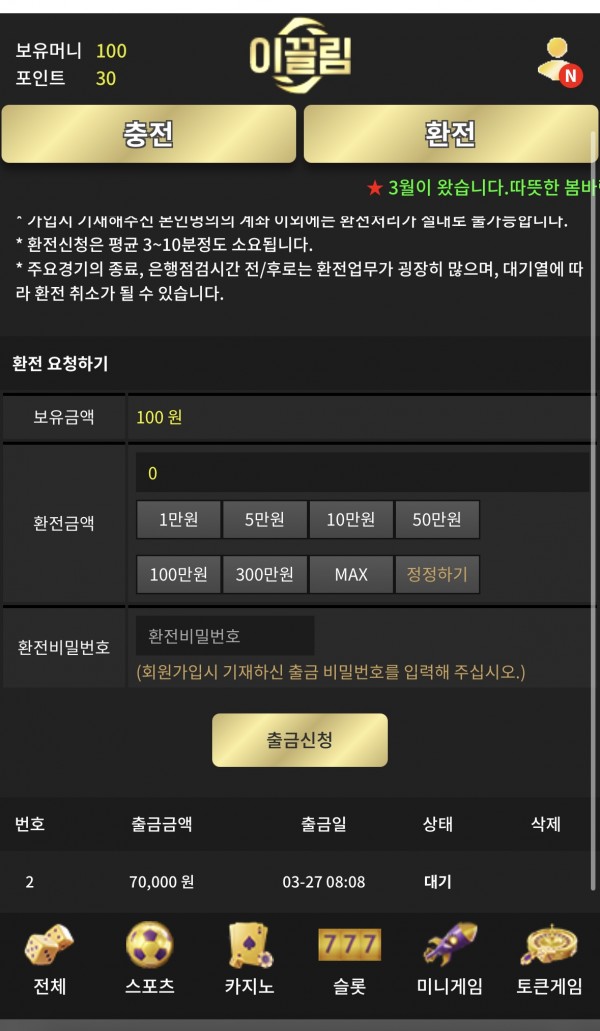The width and height of the screenshot is (600, 1031).
Task: Add 5만원 to the amount
Action: (264, 520)
